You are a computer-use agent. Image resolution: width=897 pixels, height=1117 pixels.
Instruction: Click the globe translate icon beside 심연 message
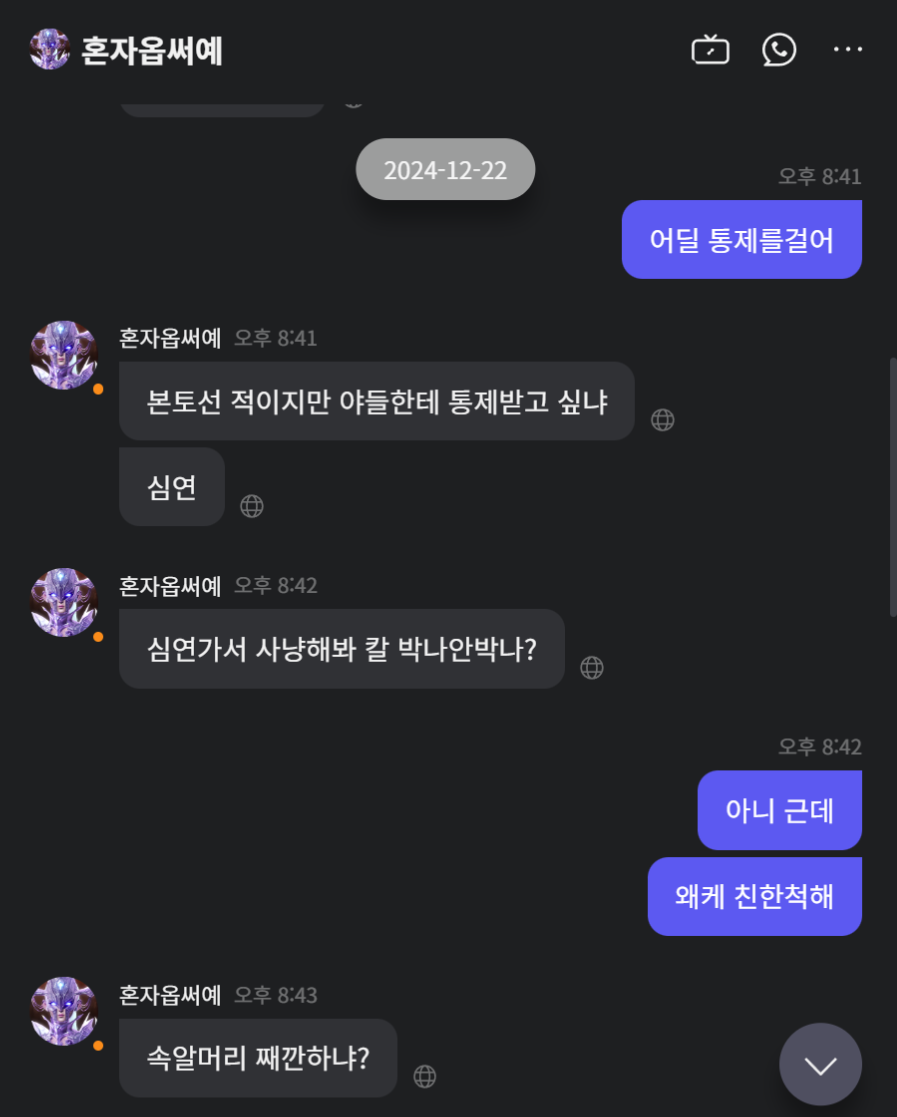[251, 506]
